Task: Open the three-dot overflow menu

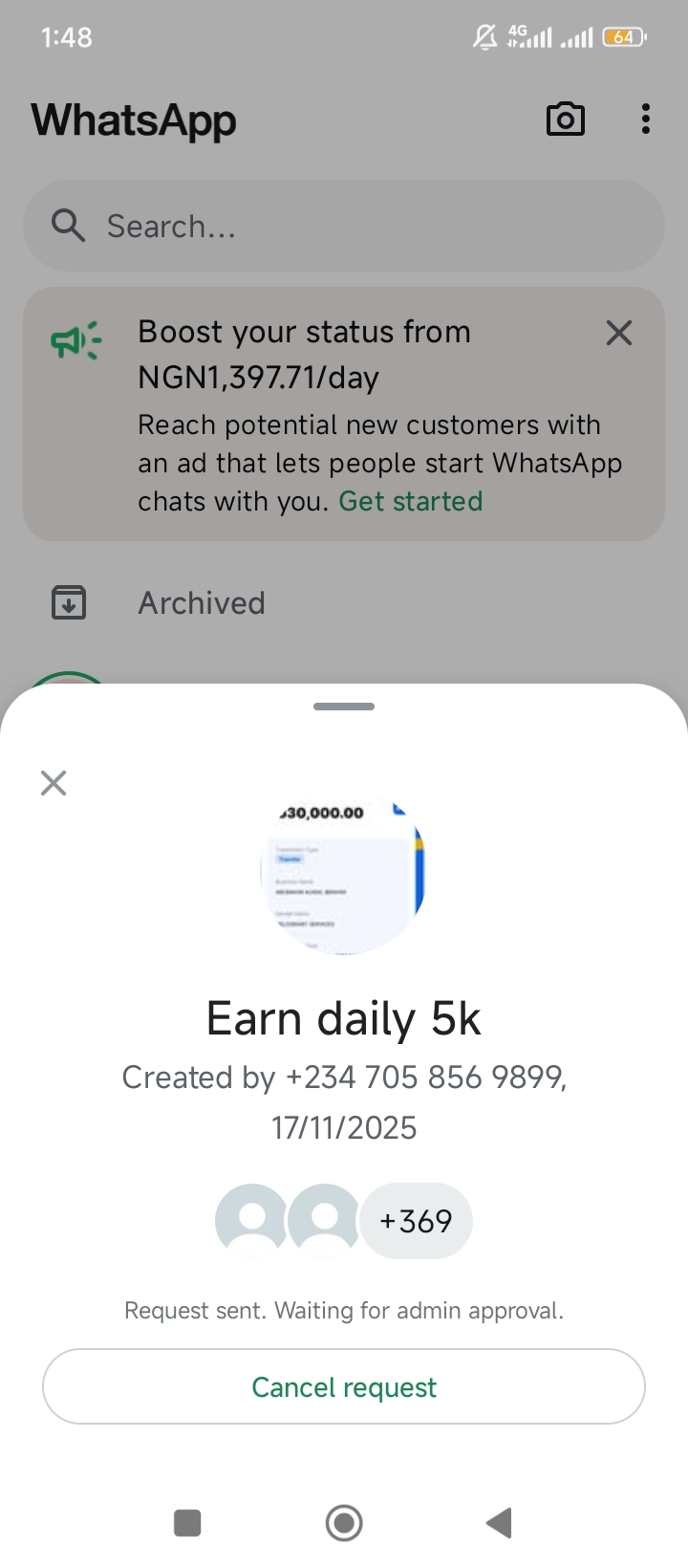Action: 646,120
